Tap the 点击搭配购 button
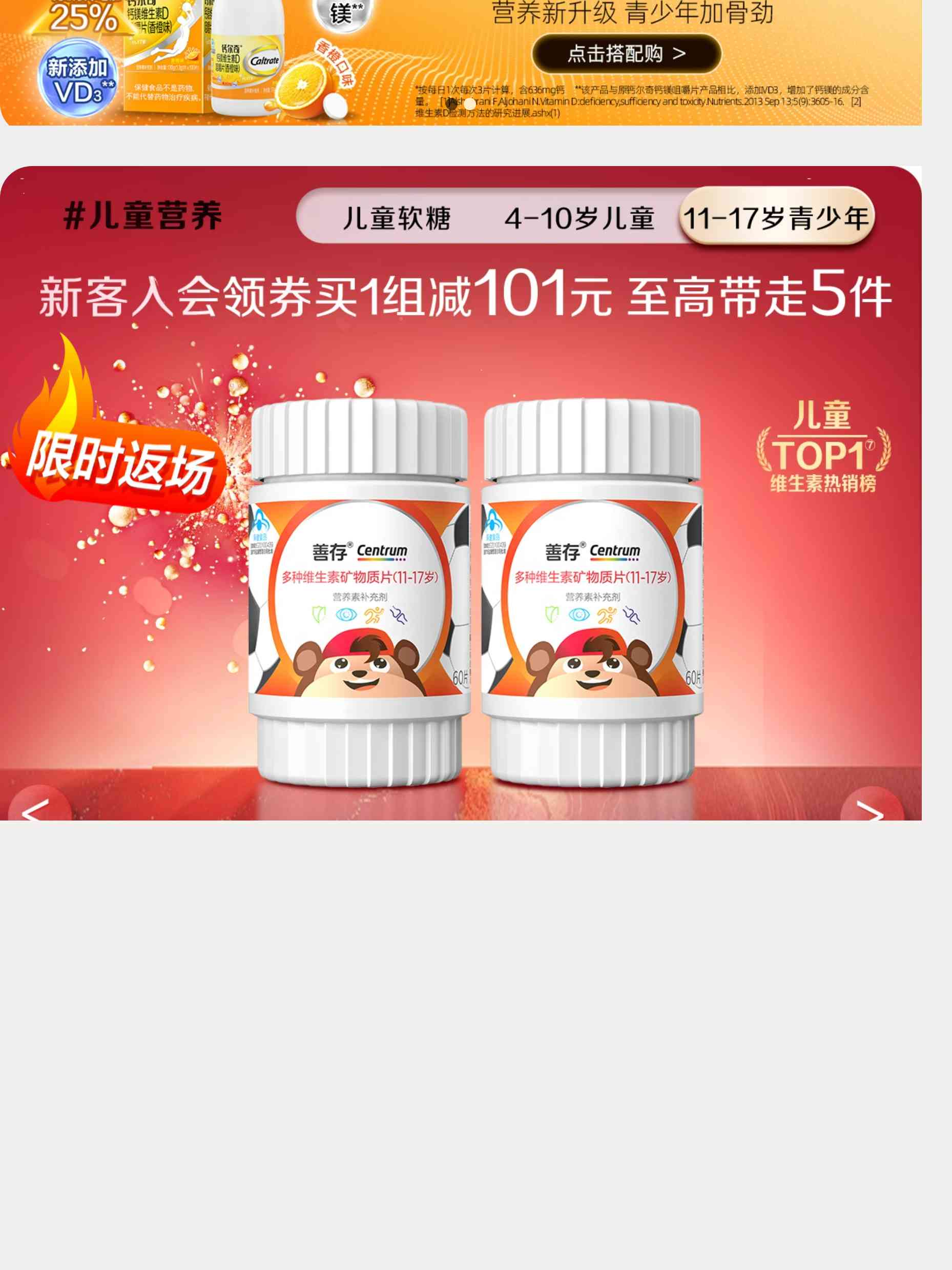 click(x=626, y=53)
